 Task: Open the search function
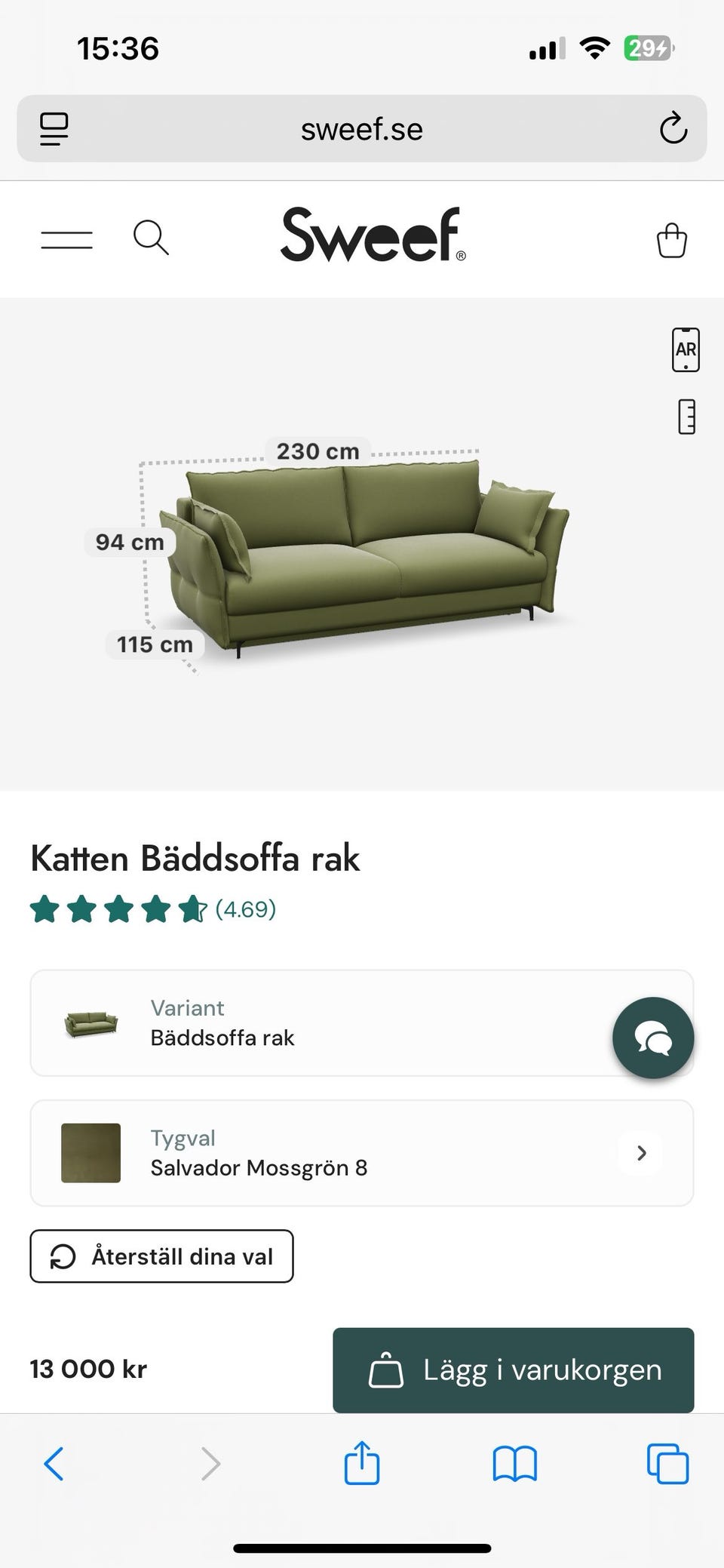tap(151, 238)
